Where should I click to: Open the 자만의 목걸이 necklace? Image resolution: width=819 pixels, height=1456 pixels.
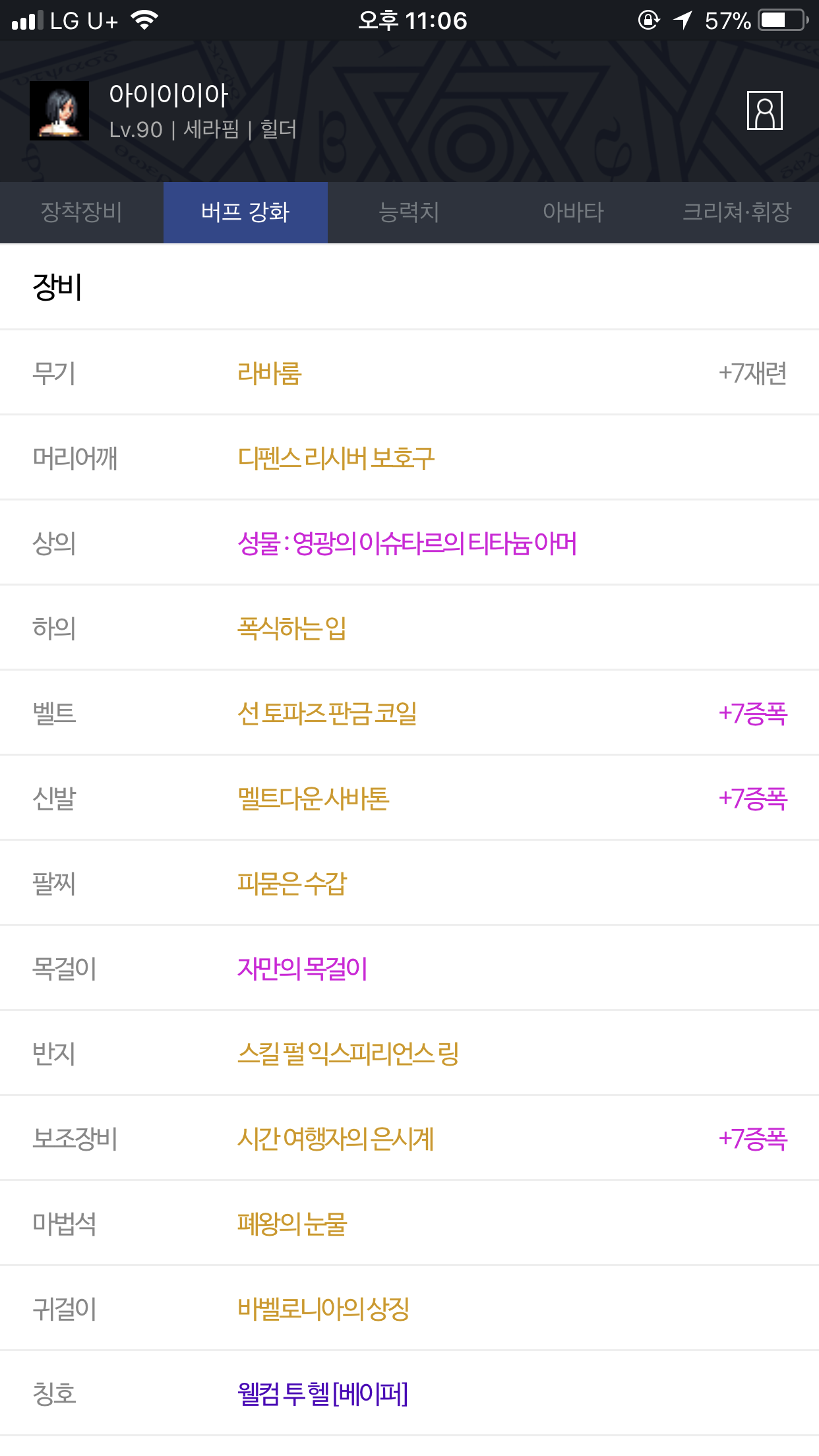point(302,969)
